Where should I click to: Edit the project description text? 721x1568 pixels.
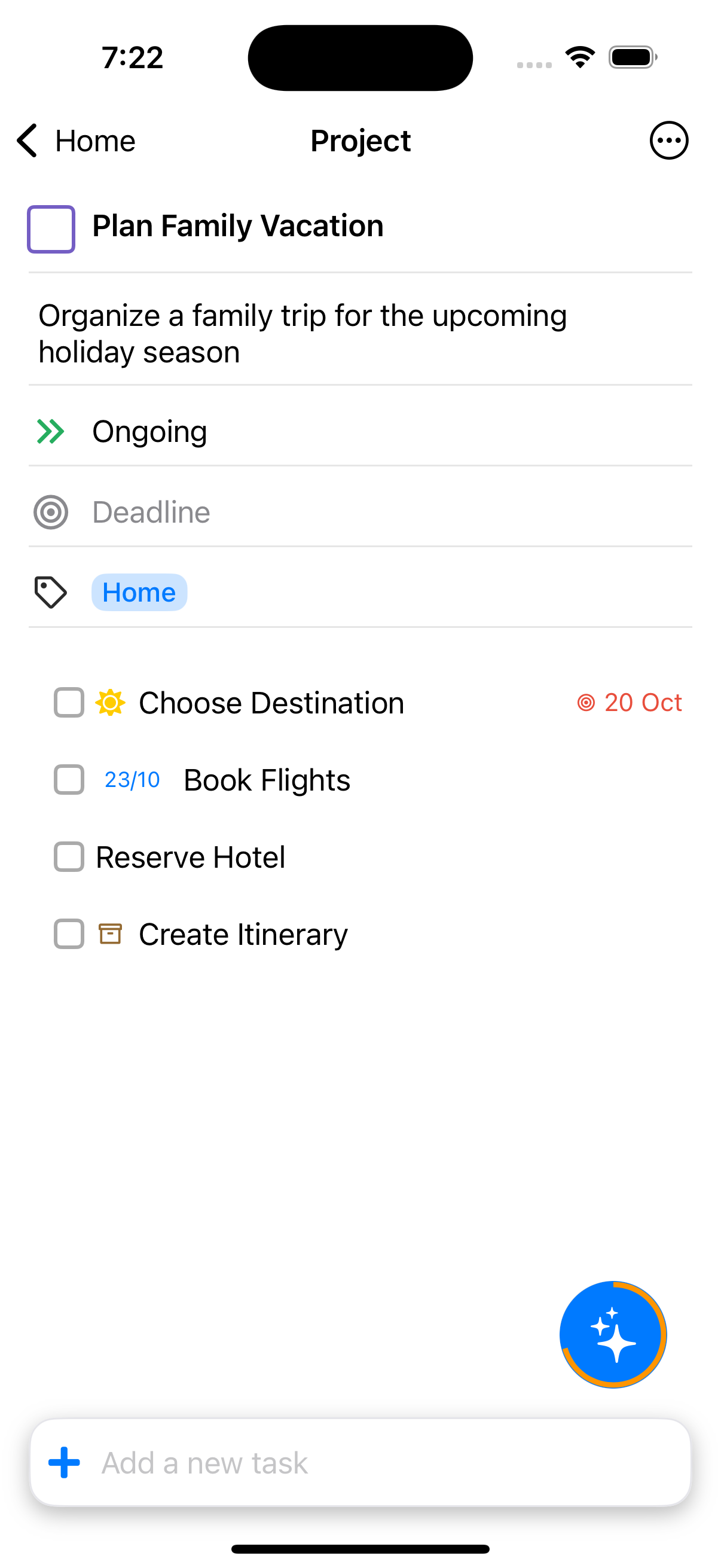click(x=303, y=333)
